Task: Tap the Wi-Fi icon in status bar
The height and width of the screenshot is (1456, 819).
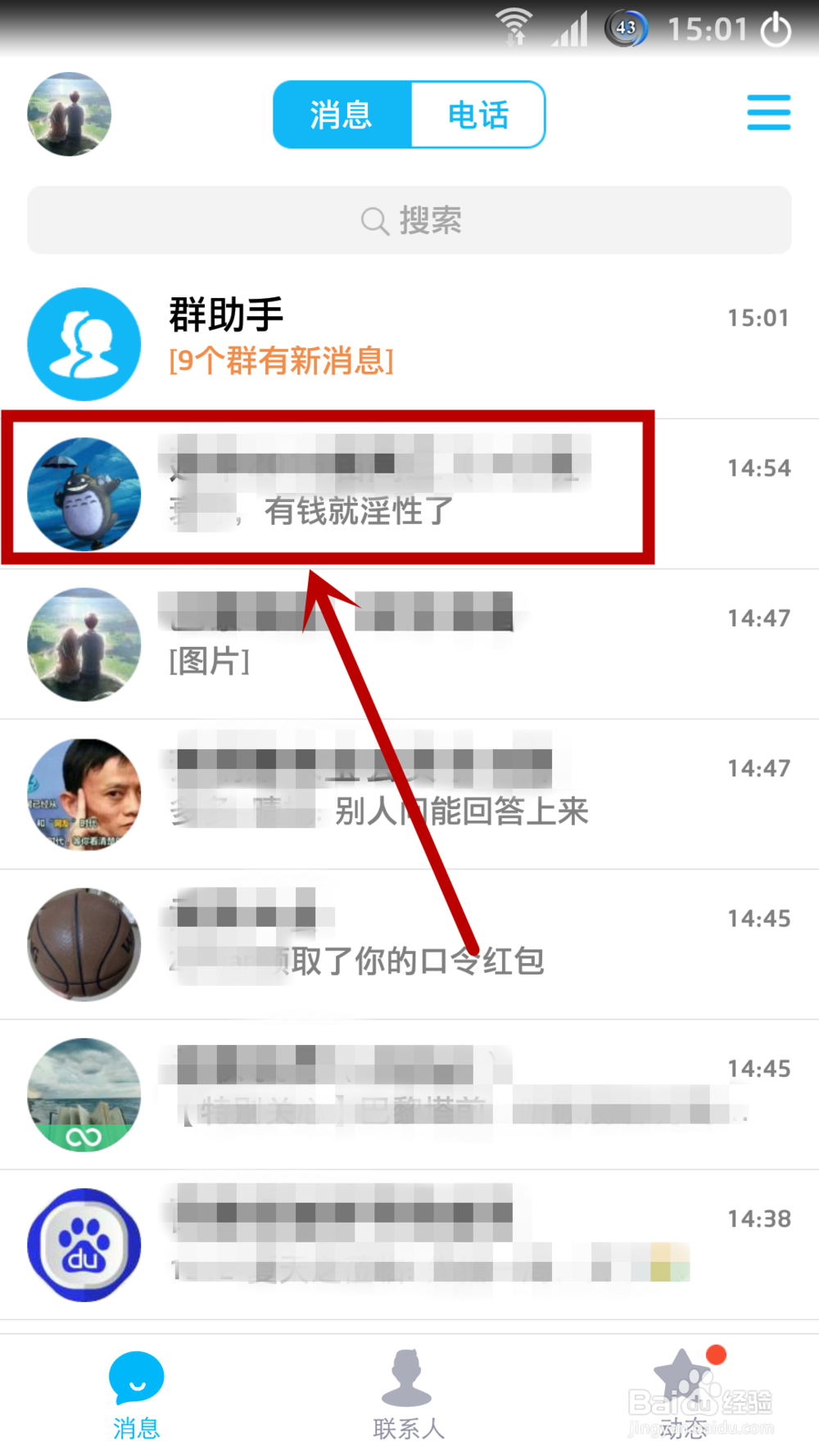Action: point(515,26)
